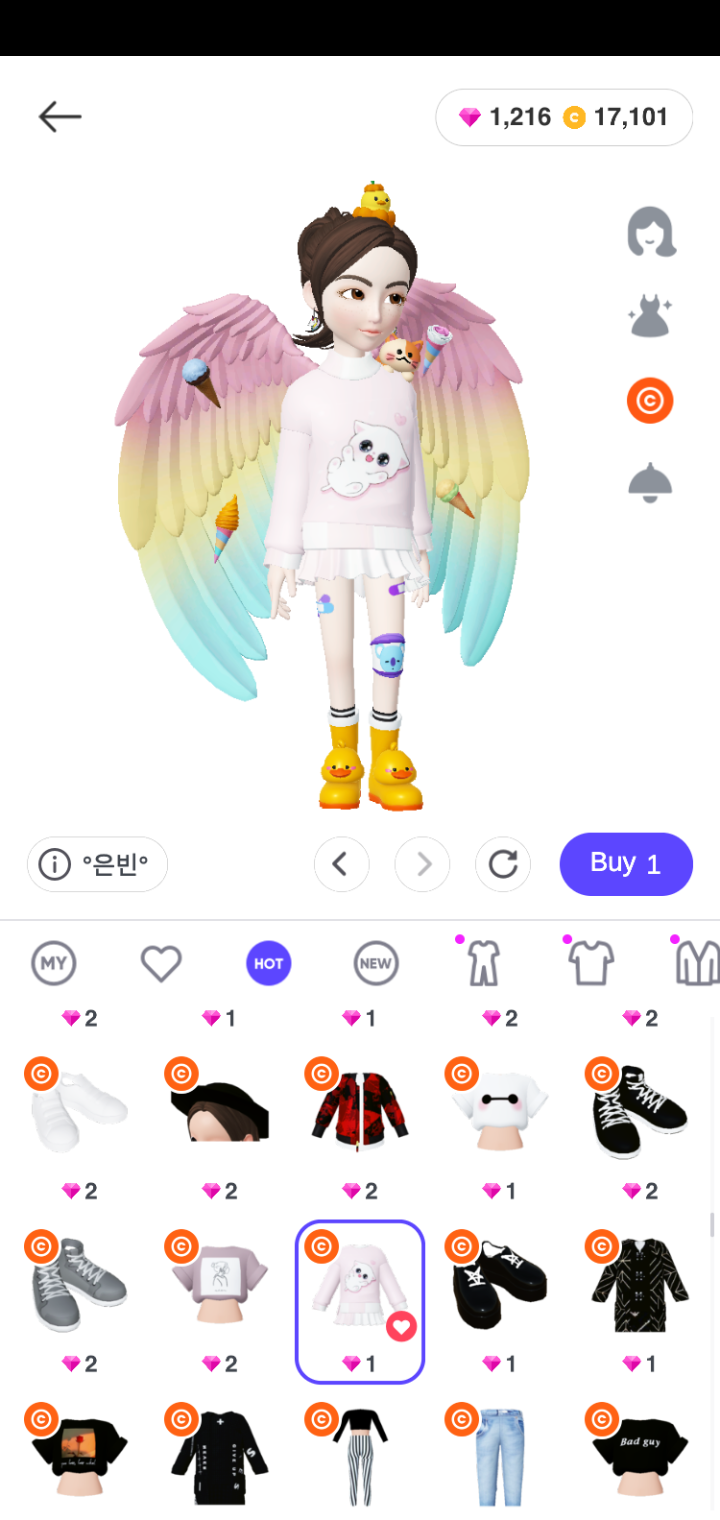The width and height of the screenshot is (720, 1520).
Task: Open the hairstyle category icon
Action: (651, 232)
